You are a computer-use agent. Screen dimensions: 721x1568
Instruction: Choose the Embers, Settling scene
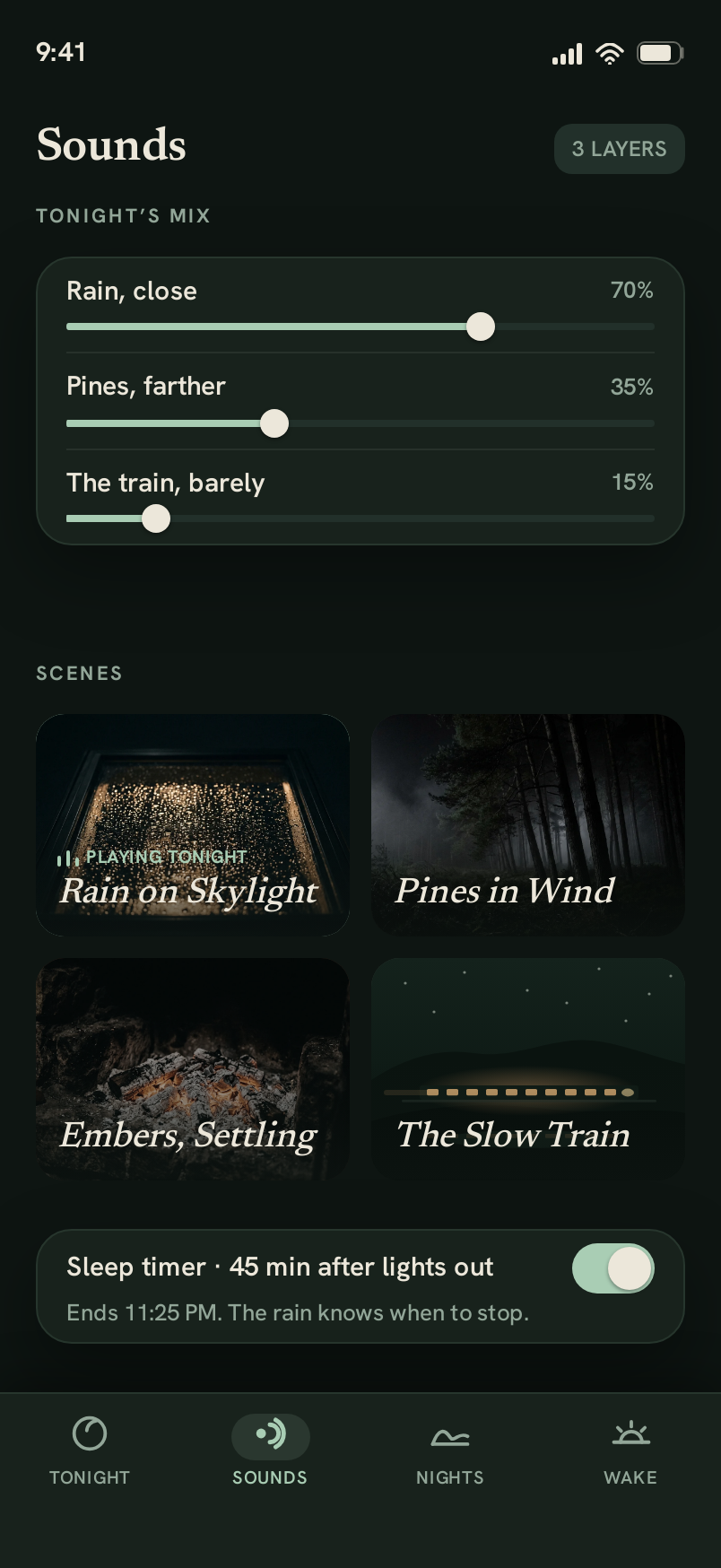(x=193, y=1069)
